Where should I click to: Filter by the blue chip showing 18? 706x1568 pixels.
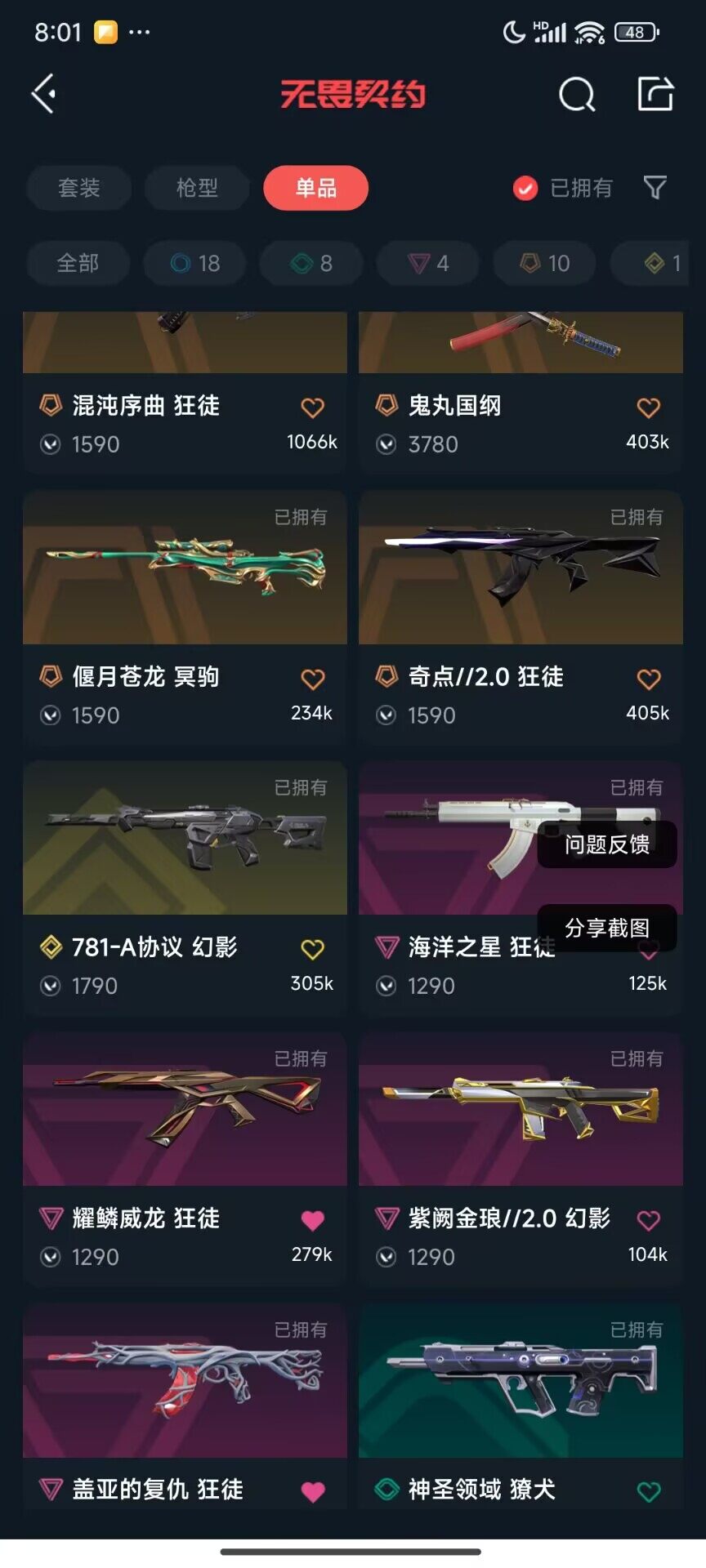click(195, 263)
